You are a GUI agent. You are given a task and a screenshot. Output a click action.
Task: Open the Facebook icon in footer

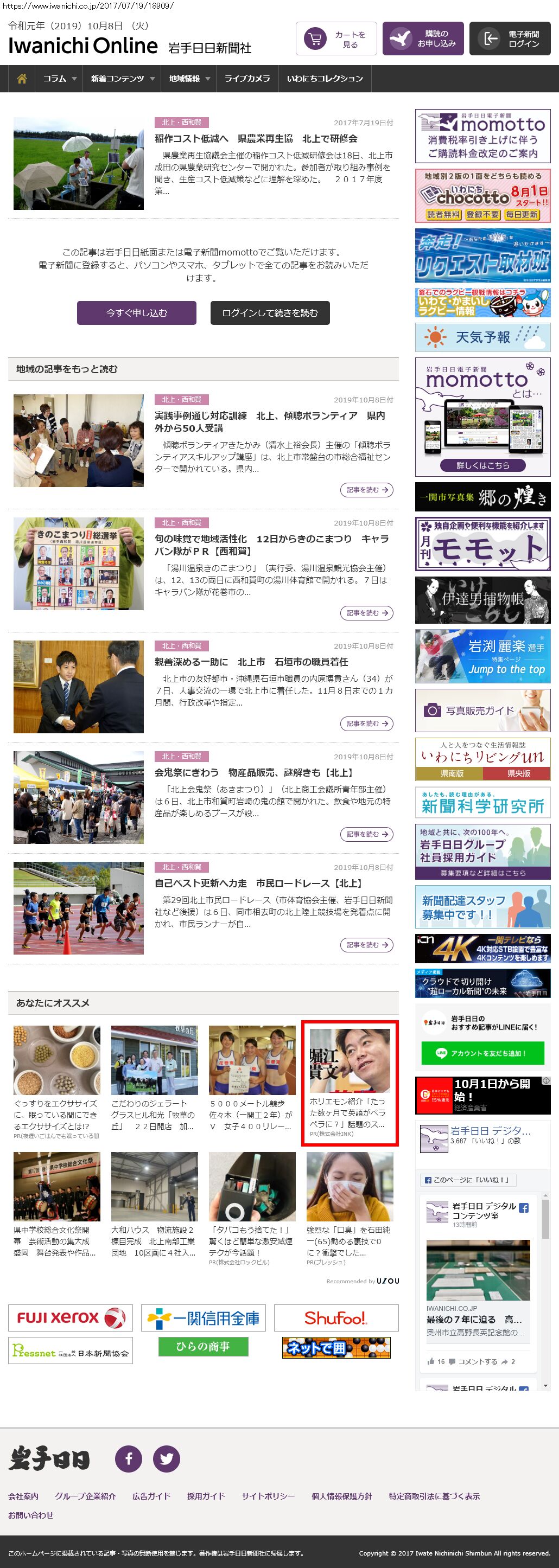pyautogui.click(x=129, y=1459)
